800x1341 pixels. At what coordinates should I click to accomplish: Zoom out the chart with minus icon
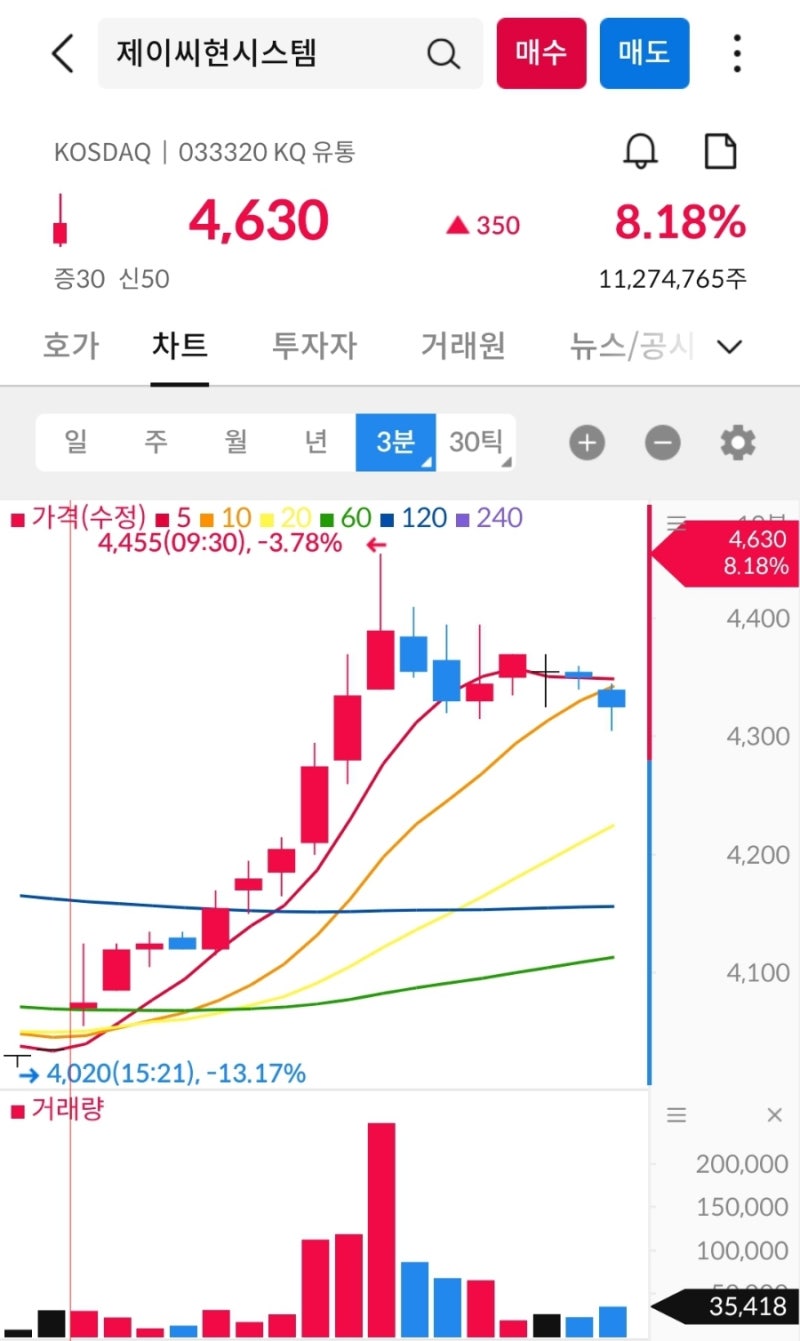click(x=662, y=442)
